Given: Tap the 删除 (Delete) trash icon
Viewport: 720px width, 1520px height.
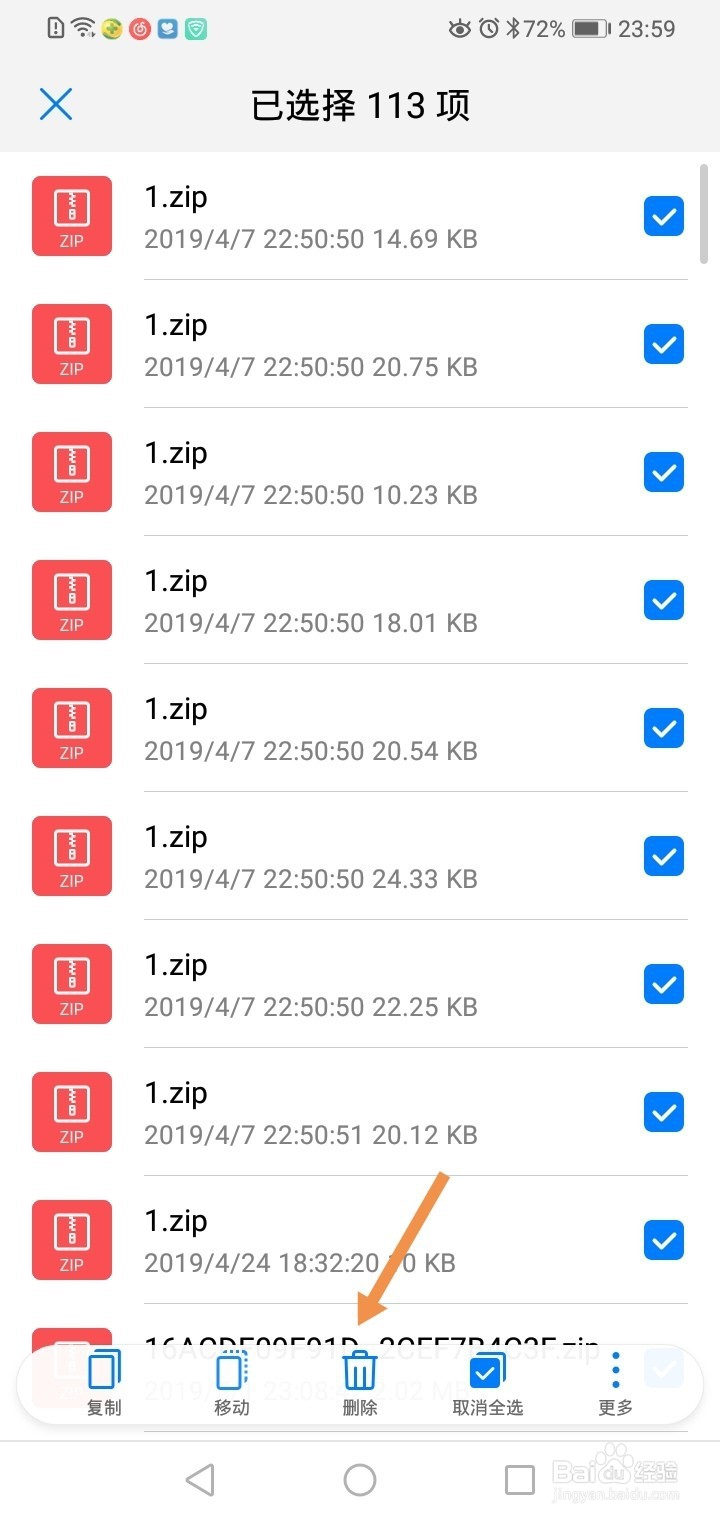Looking at the screenshot, I should pyautogui.click(x=359, y=1370).
